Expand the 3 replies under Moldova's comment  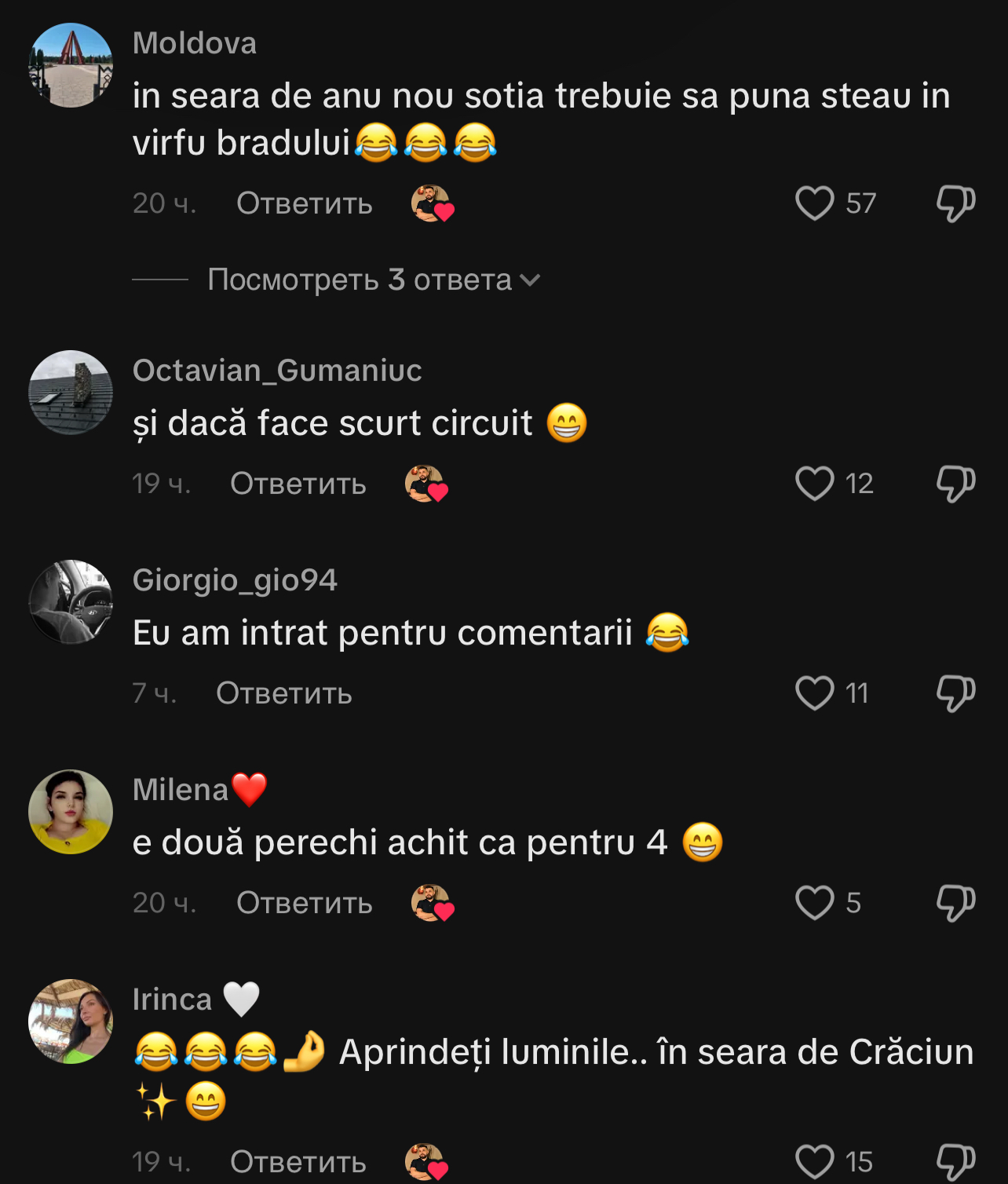(x=373, y=280)
